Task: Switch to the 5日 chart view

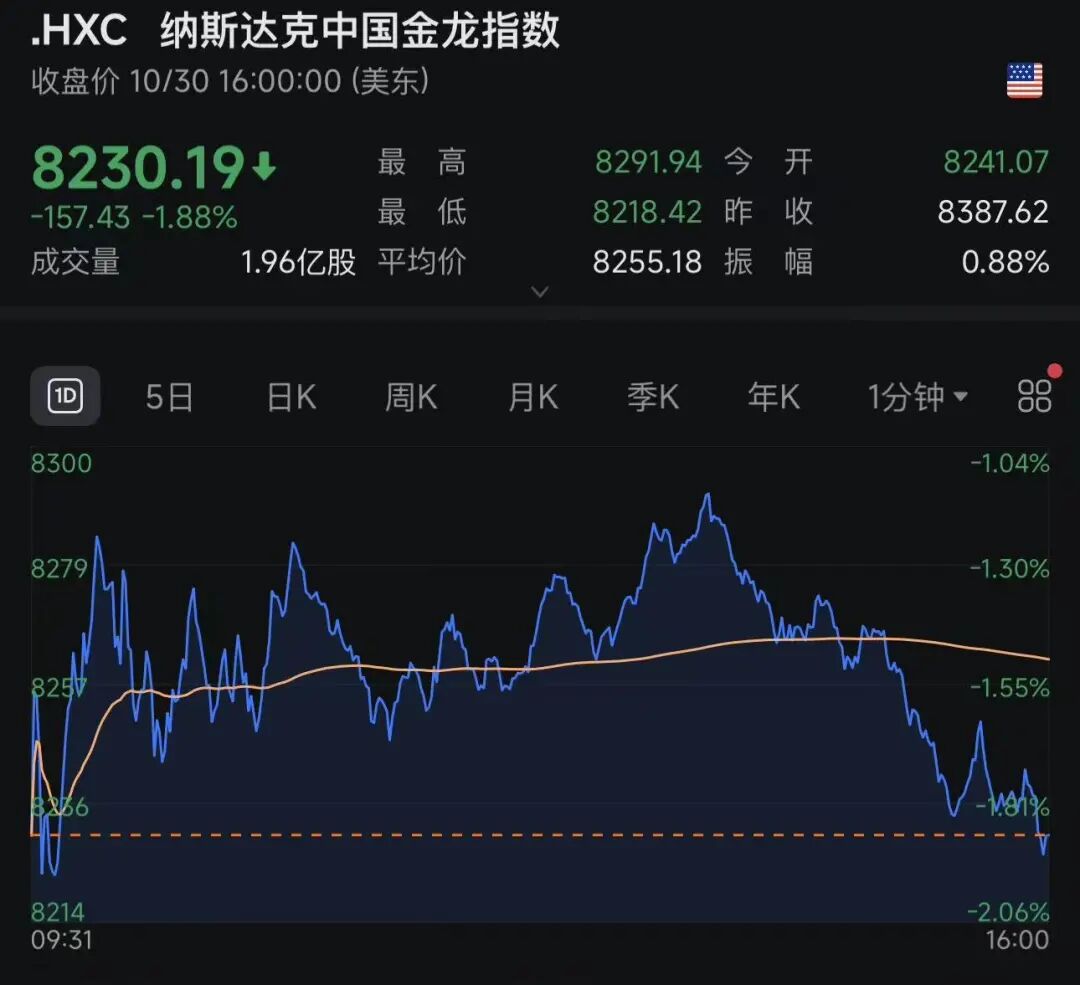Action: [x=169, y=397]
